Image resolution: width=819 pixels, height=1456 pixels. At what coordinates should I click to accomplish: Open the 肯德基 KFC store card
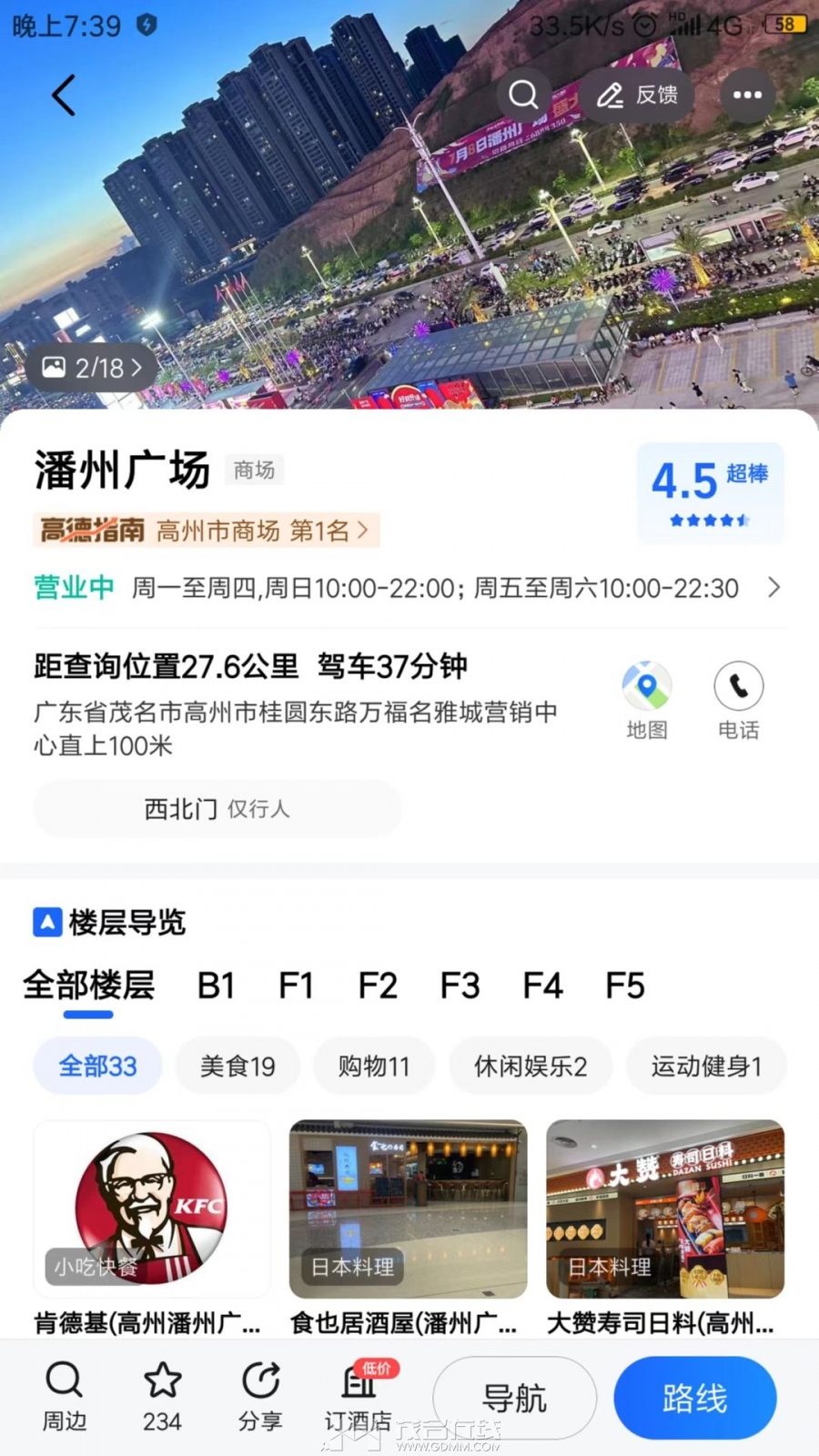pos(151,1228)
